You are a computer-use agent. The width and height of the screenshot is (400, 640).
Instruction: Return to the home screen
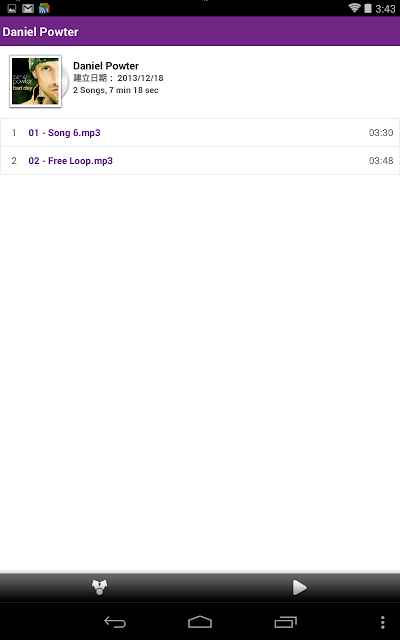(x=200, y=622)
